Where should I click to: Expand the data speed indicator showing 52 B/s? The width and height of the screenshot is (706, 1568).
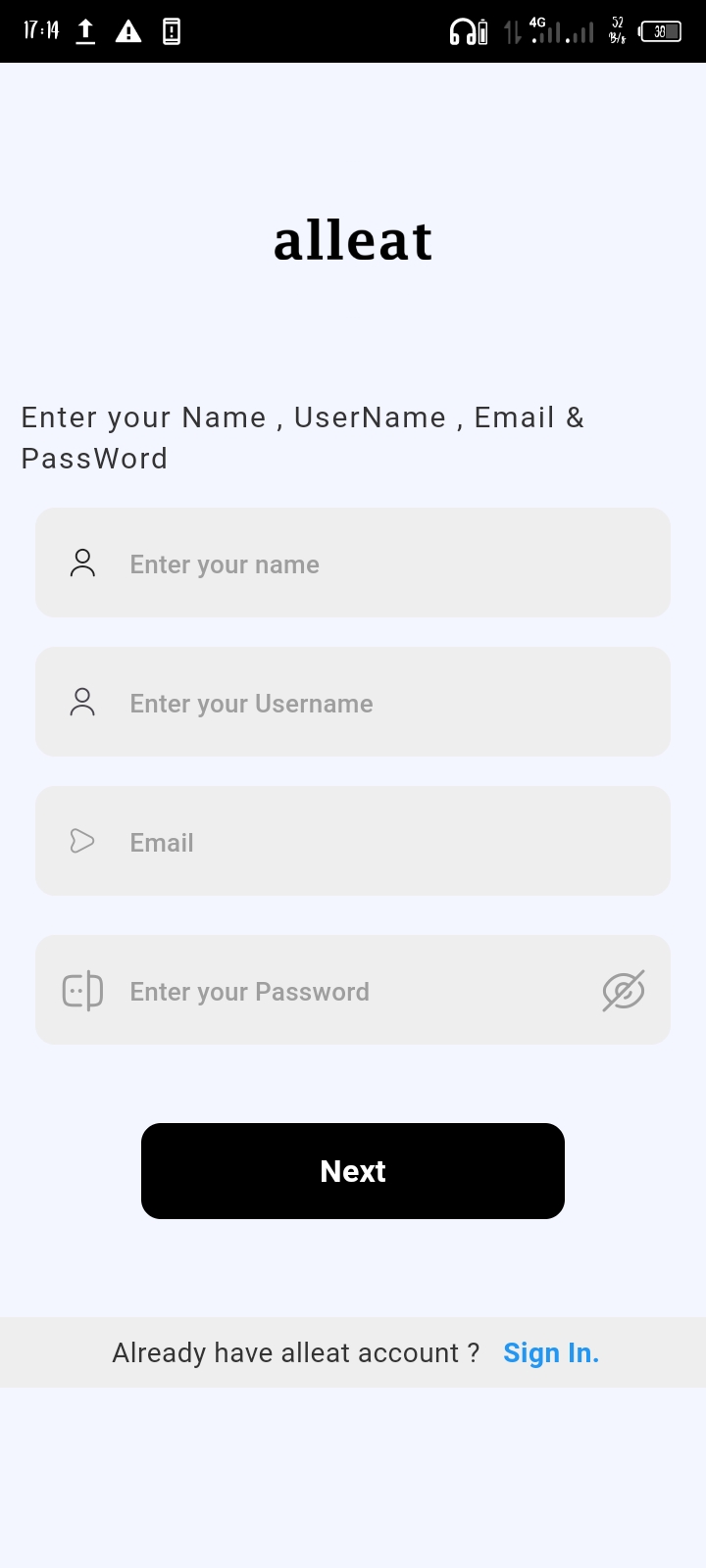coord(616,30)
